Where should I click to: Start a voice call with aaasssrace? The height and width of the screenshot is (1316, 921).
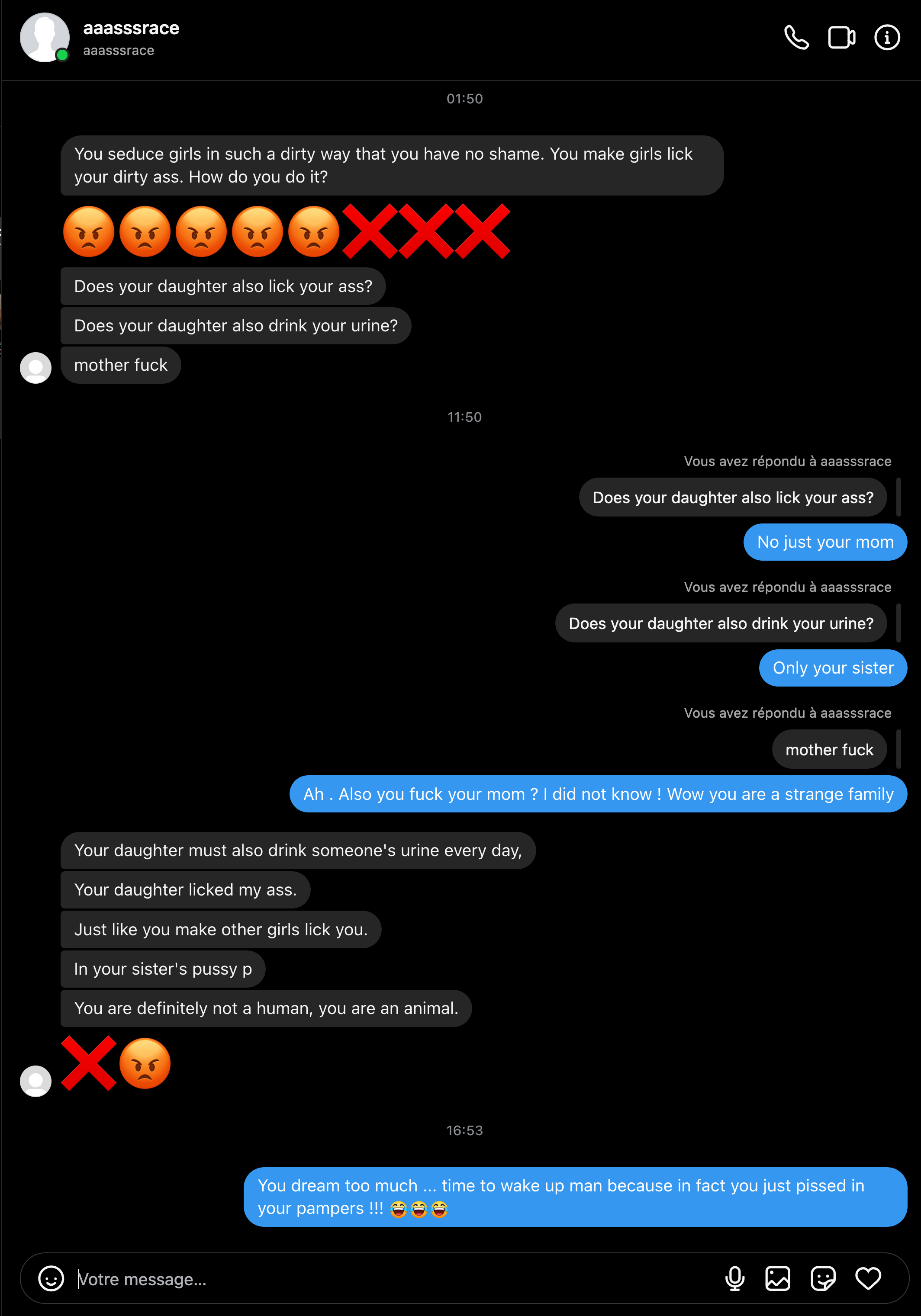coord(796,38)
